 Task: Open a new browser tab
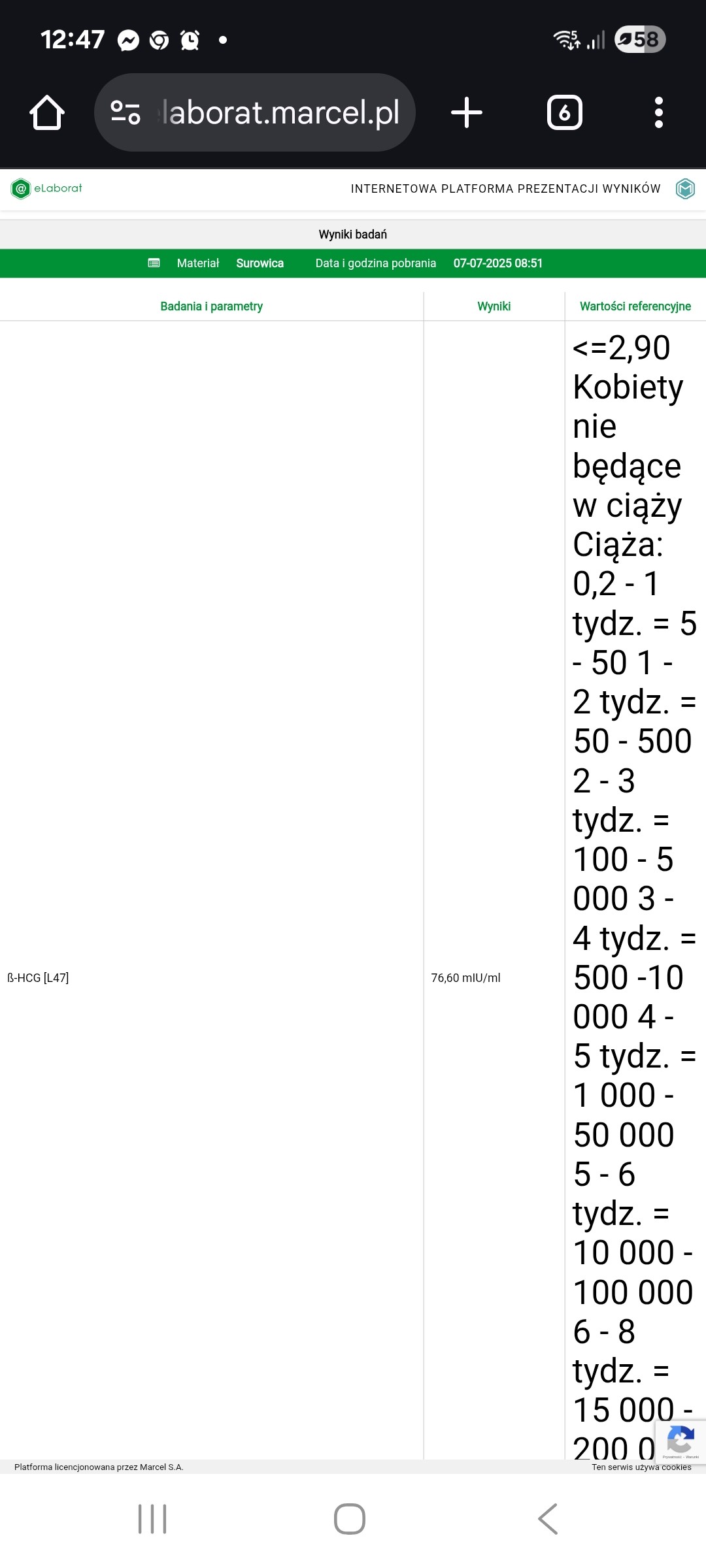tap(467, 112)
